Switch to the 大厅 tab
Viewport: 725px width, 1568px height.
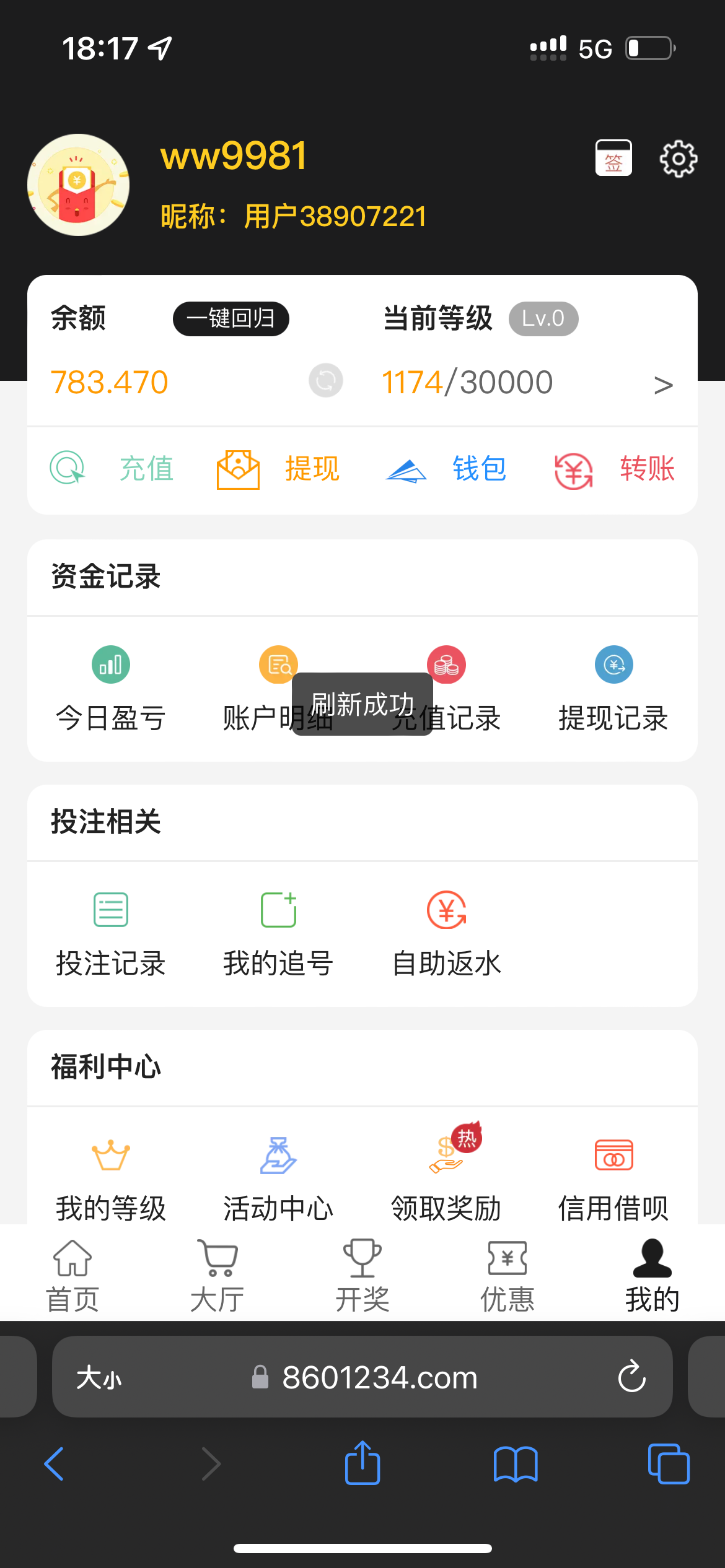point(217,1274)
